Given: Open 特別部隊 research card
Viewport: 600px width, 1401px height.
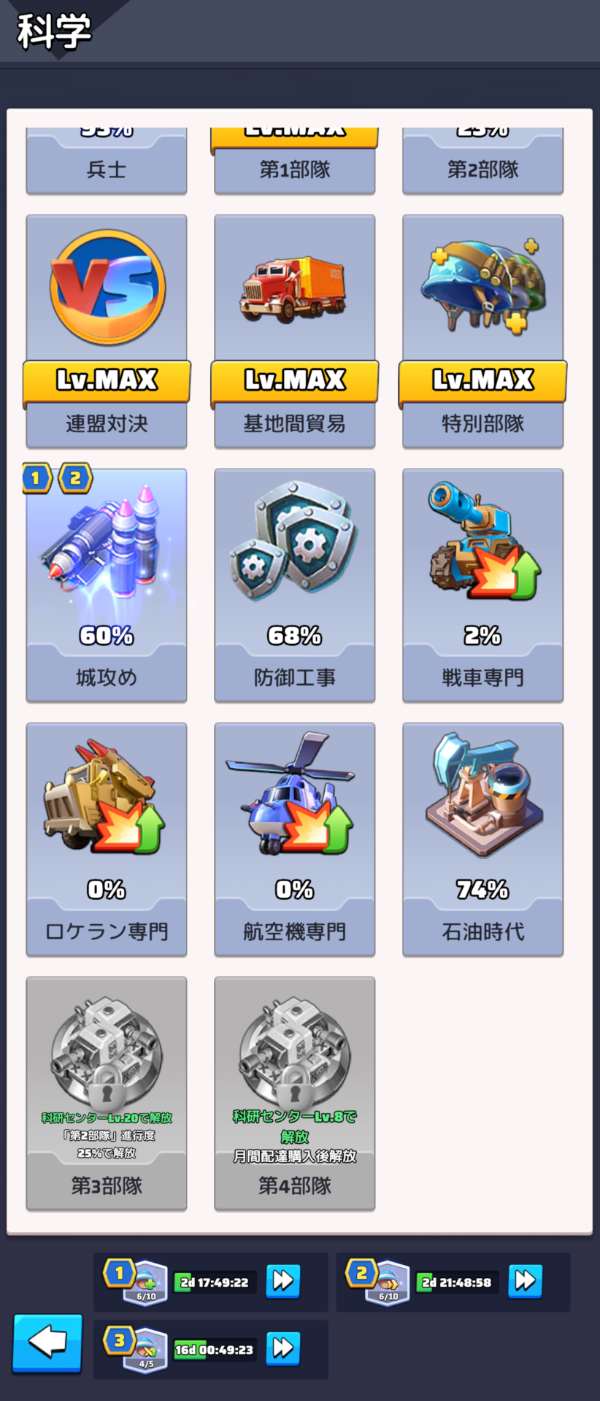Looking at the screenshot, I should pyautogui.click(x=482, y=330).
